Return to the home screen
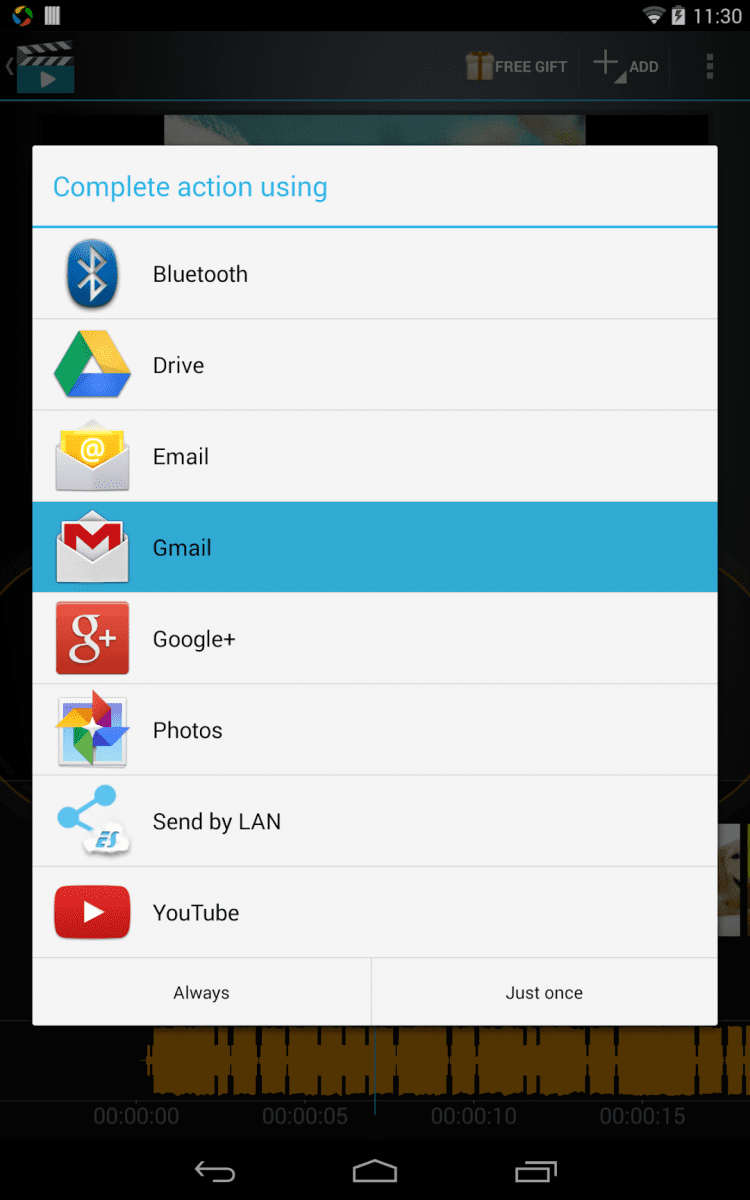Image resolution: width=750 pixels, height=1200 pixels. tap(375, 1171)
